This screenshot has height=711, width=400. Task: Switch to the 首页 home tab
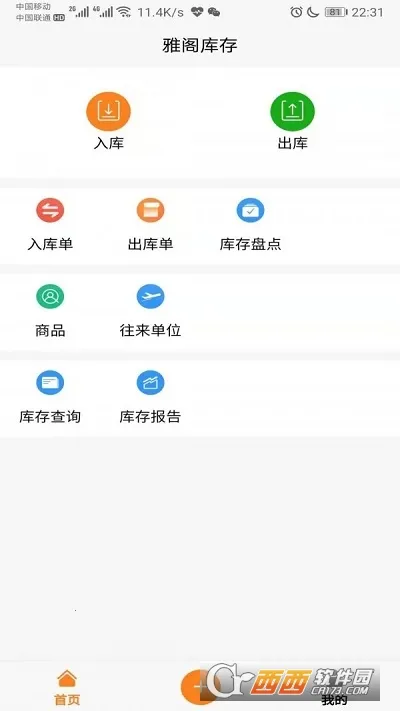(x=67, y=687)
